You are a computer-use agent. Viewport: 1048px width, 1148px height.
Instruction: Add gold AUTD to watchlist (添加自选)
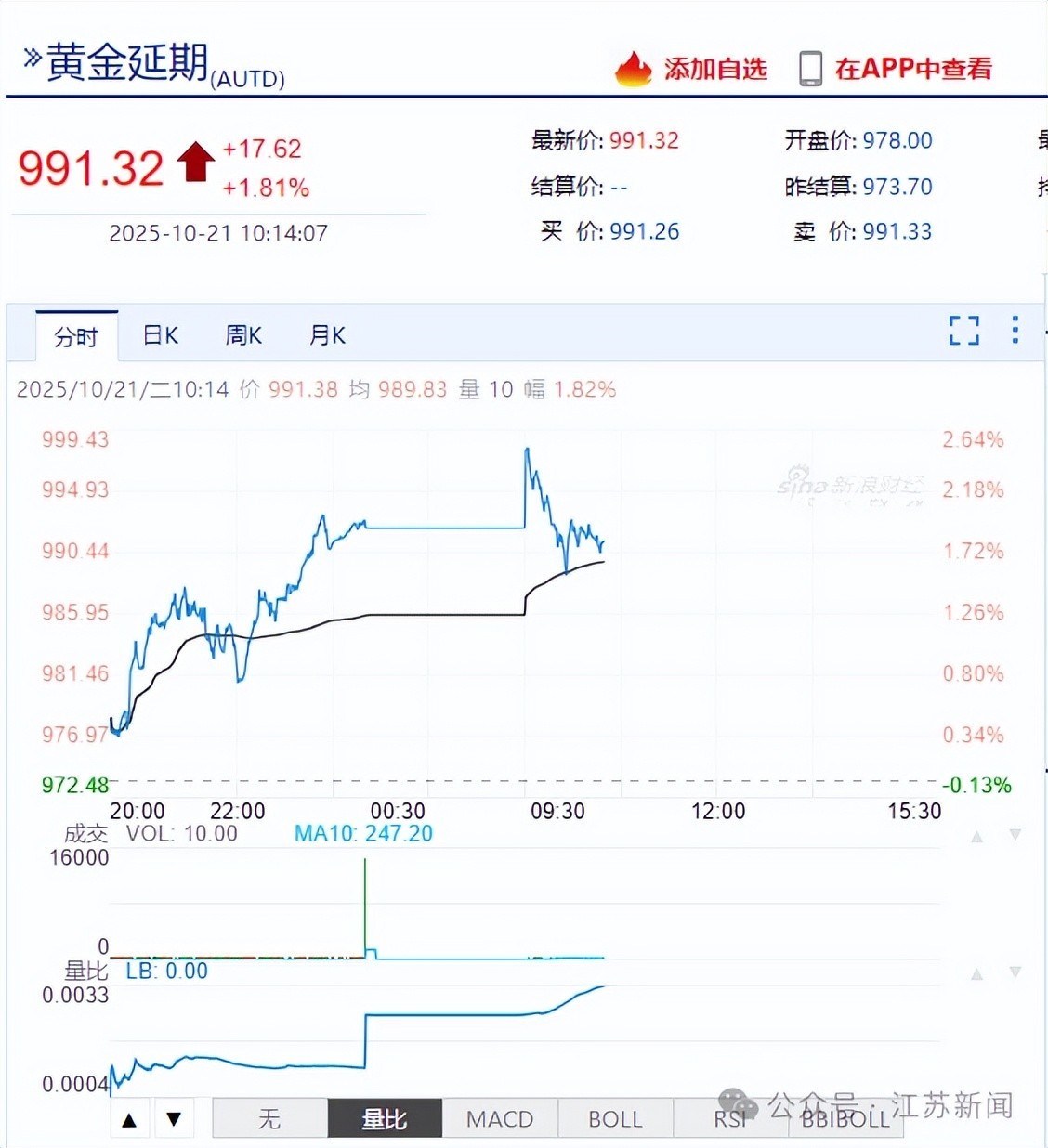(692, 69)
